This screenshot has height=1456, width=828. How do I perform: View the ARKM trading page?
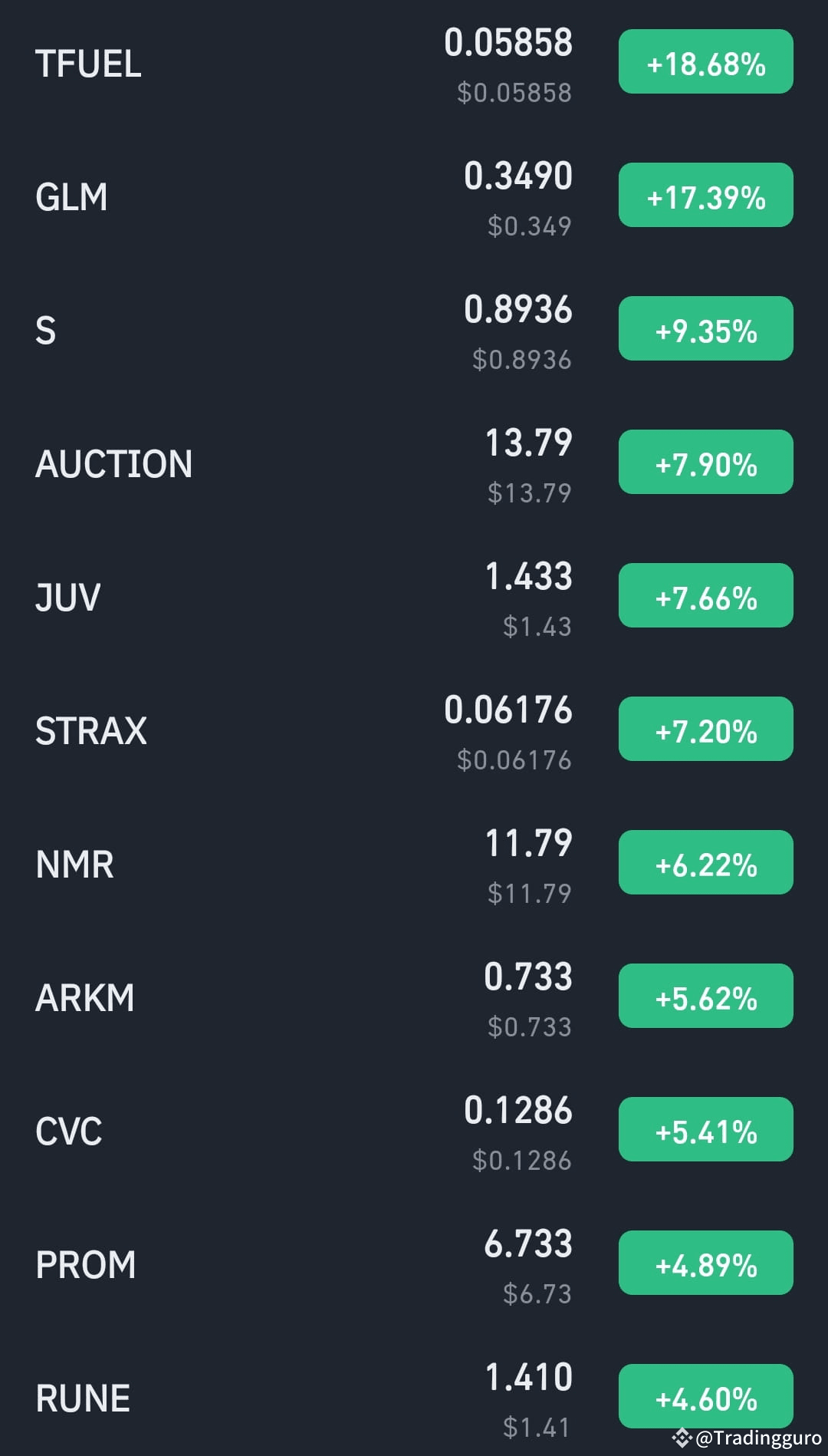coord(84,998)
